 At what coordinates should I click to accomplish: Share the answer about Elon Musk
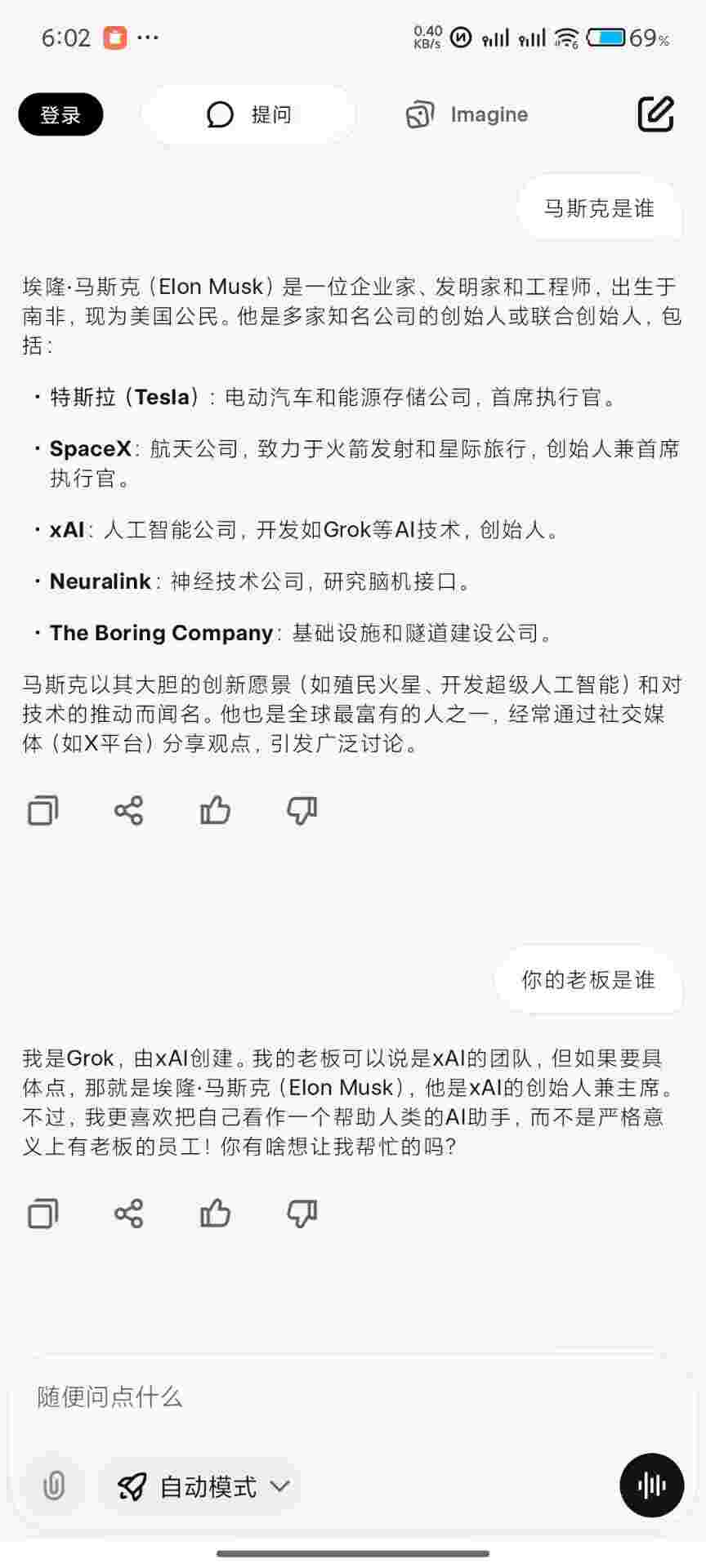[129, 810]
